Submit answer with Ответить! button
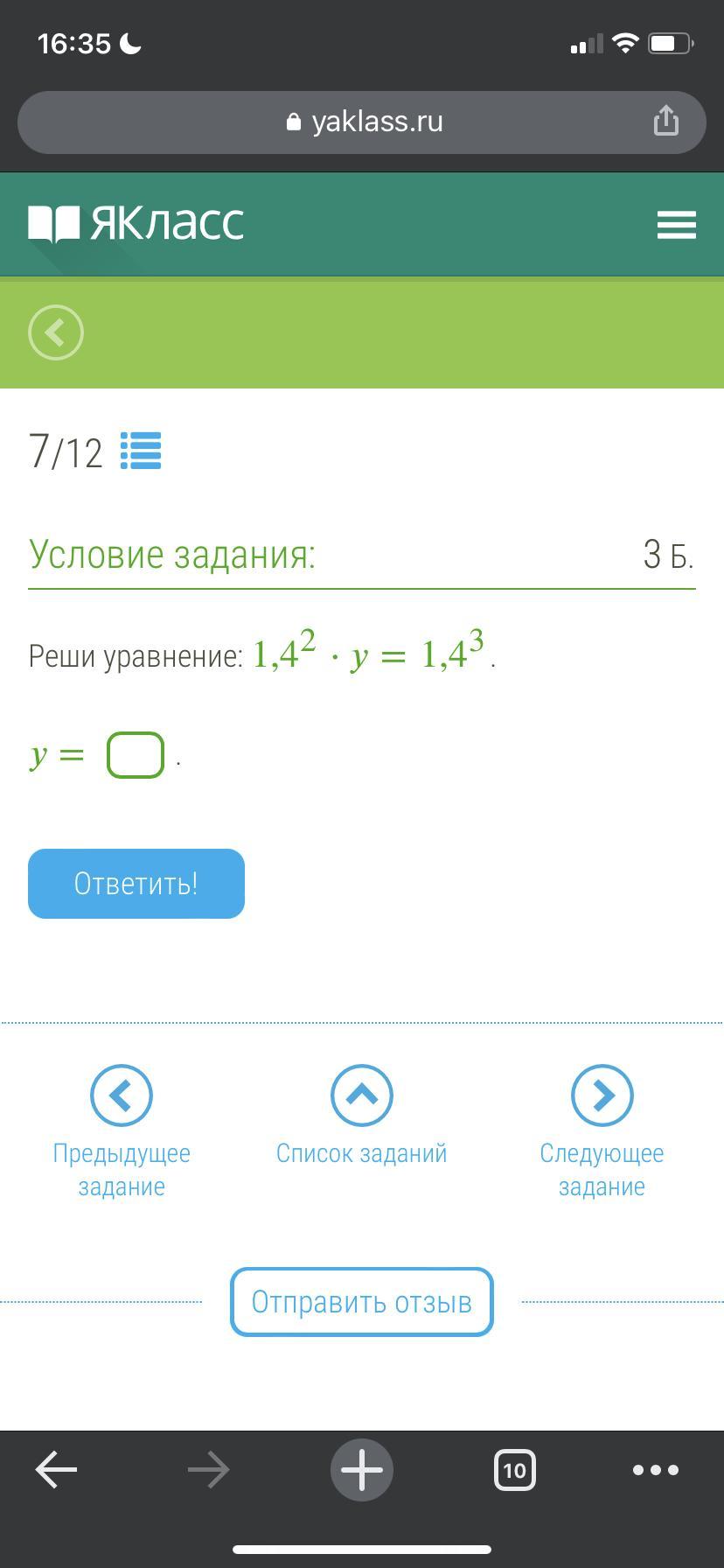Viewport: 724px width, 1568px height. coord(136,884)
